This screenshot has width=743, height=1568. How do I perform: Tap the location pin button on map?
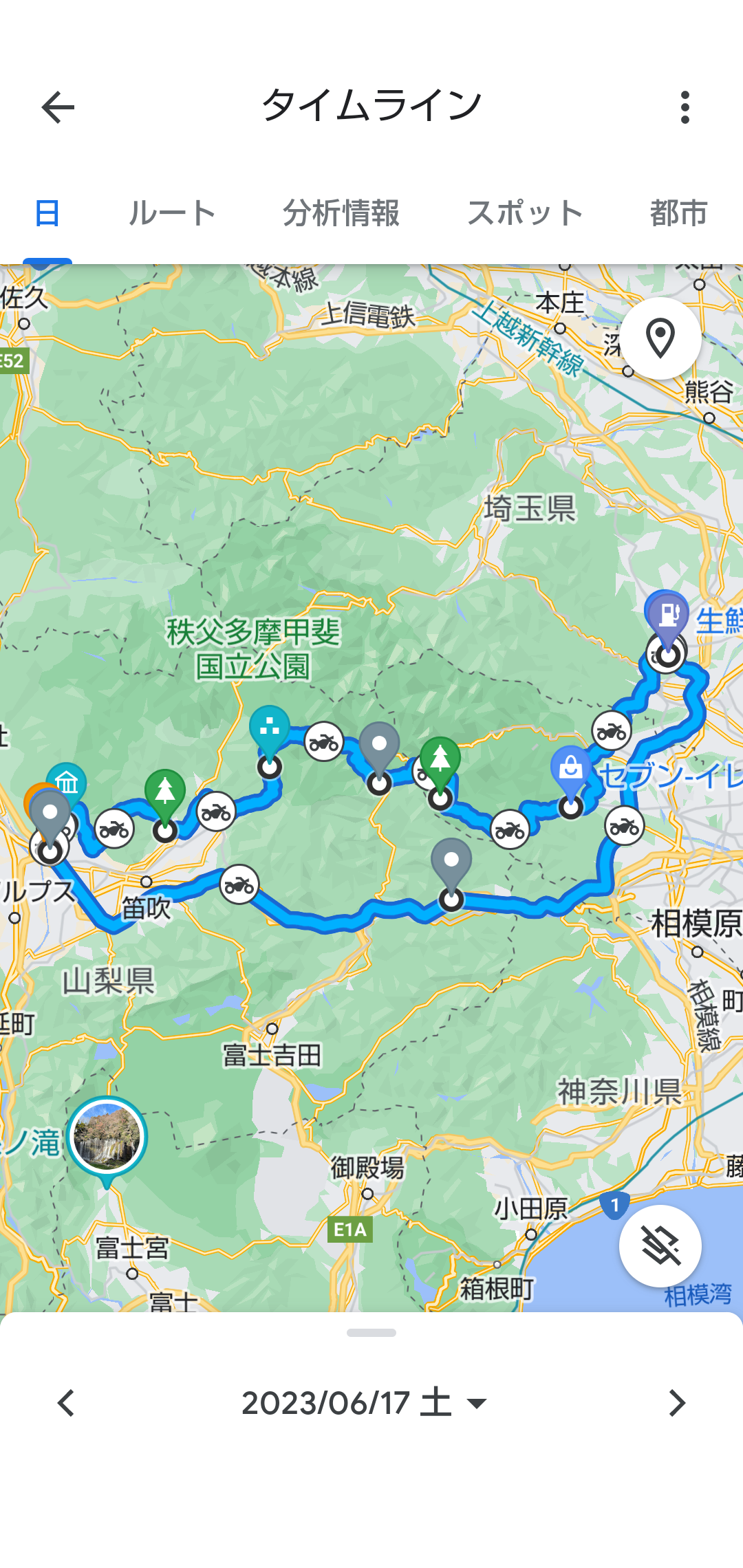click(660, 338)
